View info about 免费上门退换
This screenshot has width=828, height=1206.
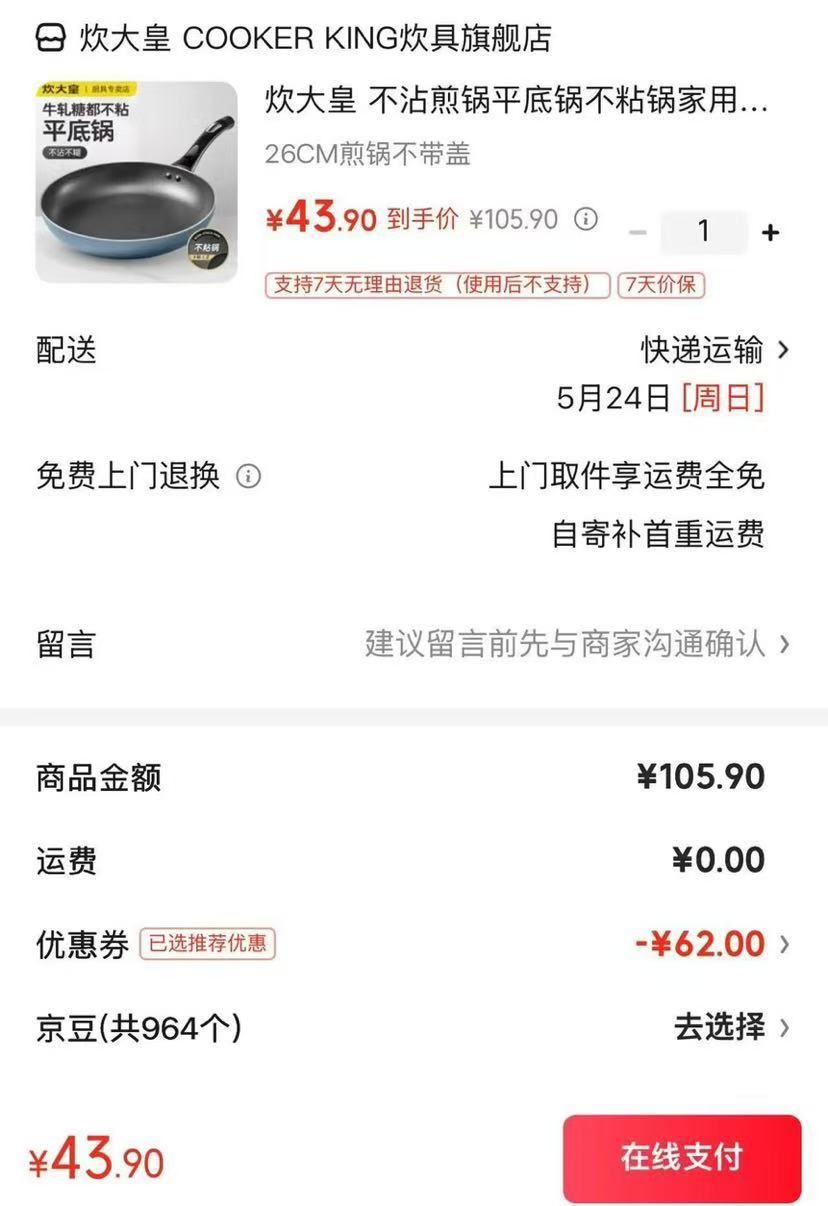coord(248,476)
